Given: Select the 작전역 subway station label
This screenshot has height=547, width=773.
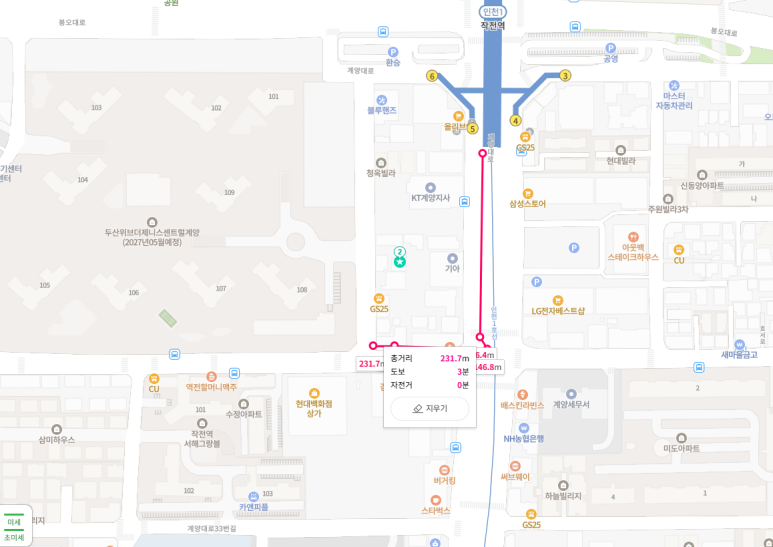Looking at the screenshot, I should tap(493, 25).
